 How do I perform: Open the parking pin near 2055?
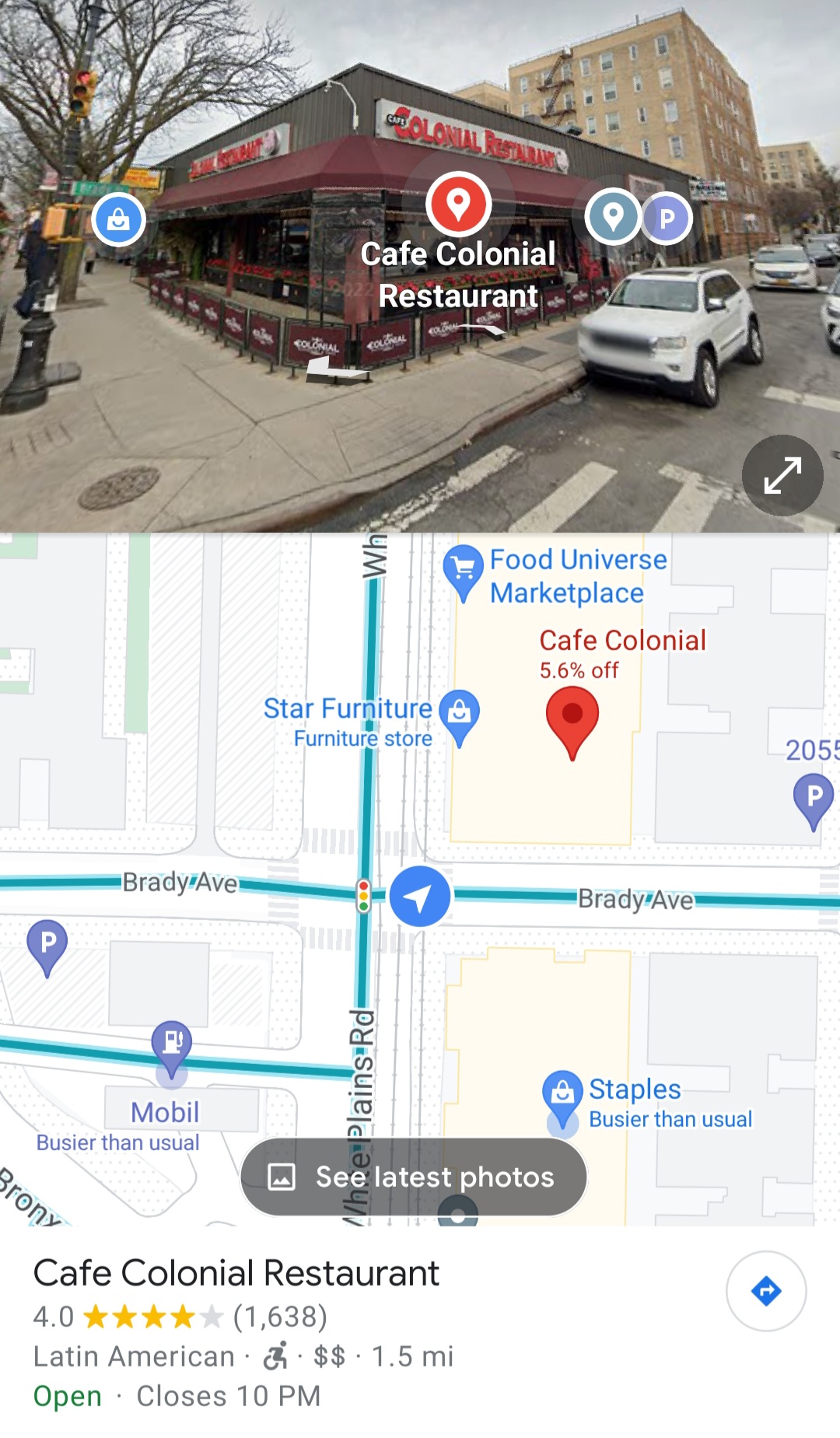coord(814,797)
